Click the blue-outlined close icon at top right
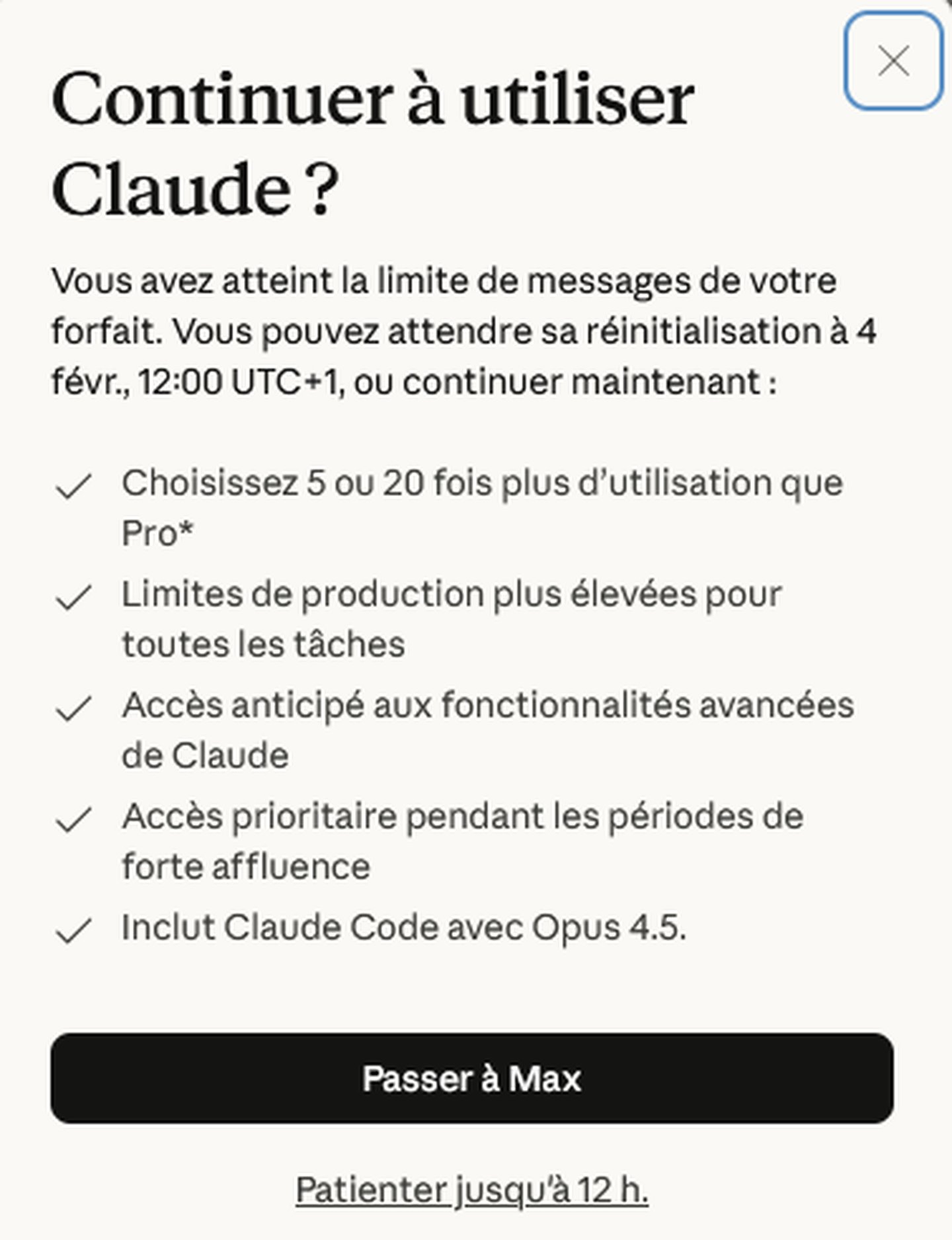 coord(894,61)
